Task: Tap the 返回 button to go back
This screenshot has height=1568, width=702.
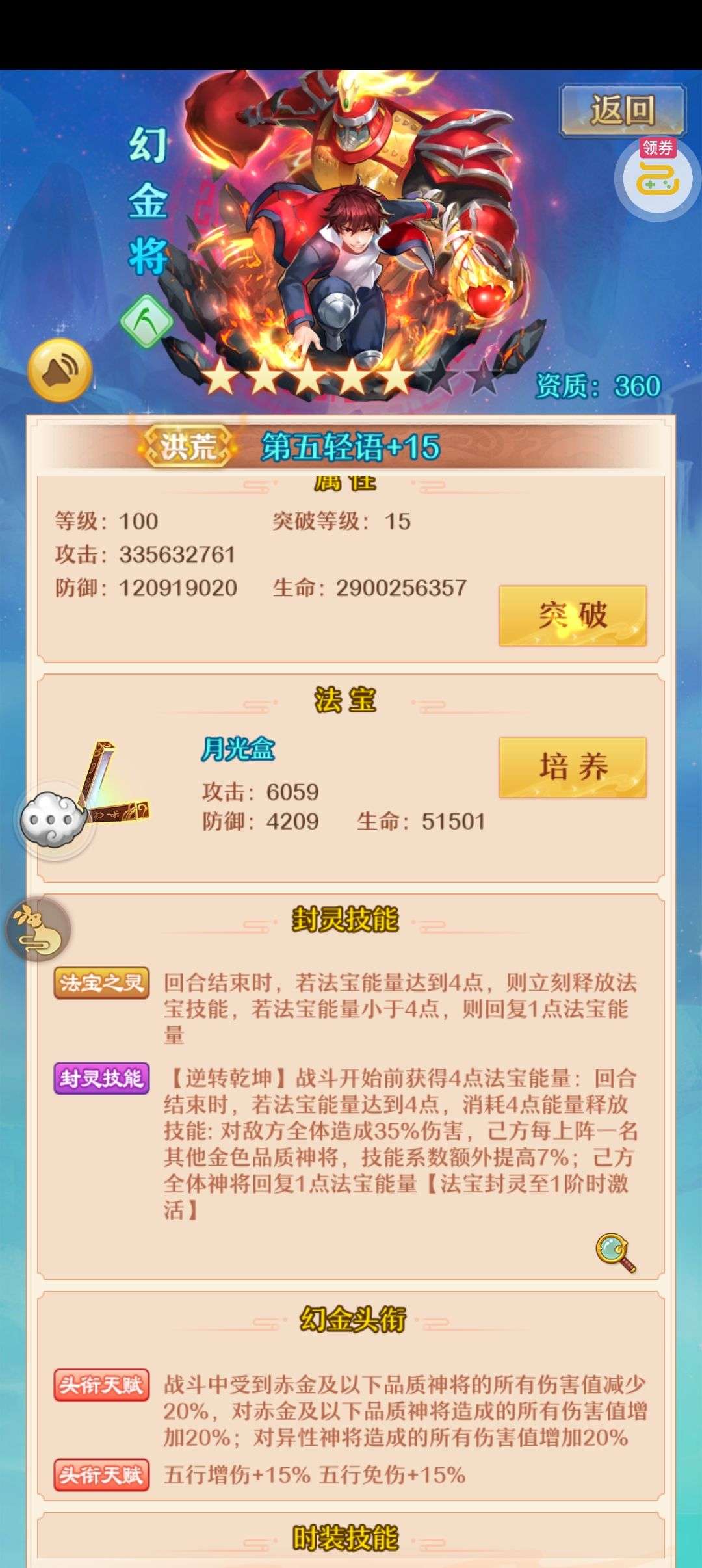Action: point(622,111)
